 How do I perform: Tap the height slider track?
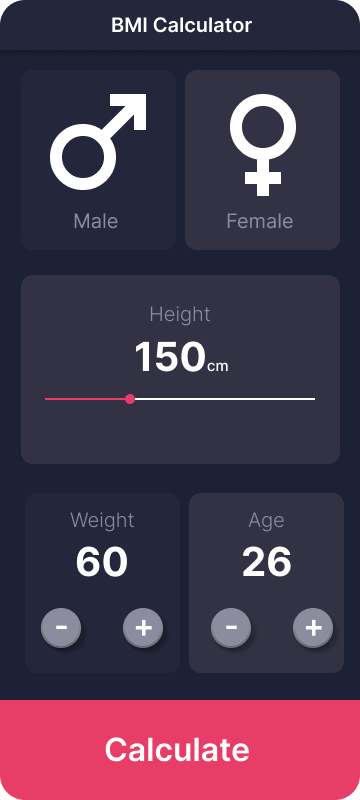click(x=180, y=399)
